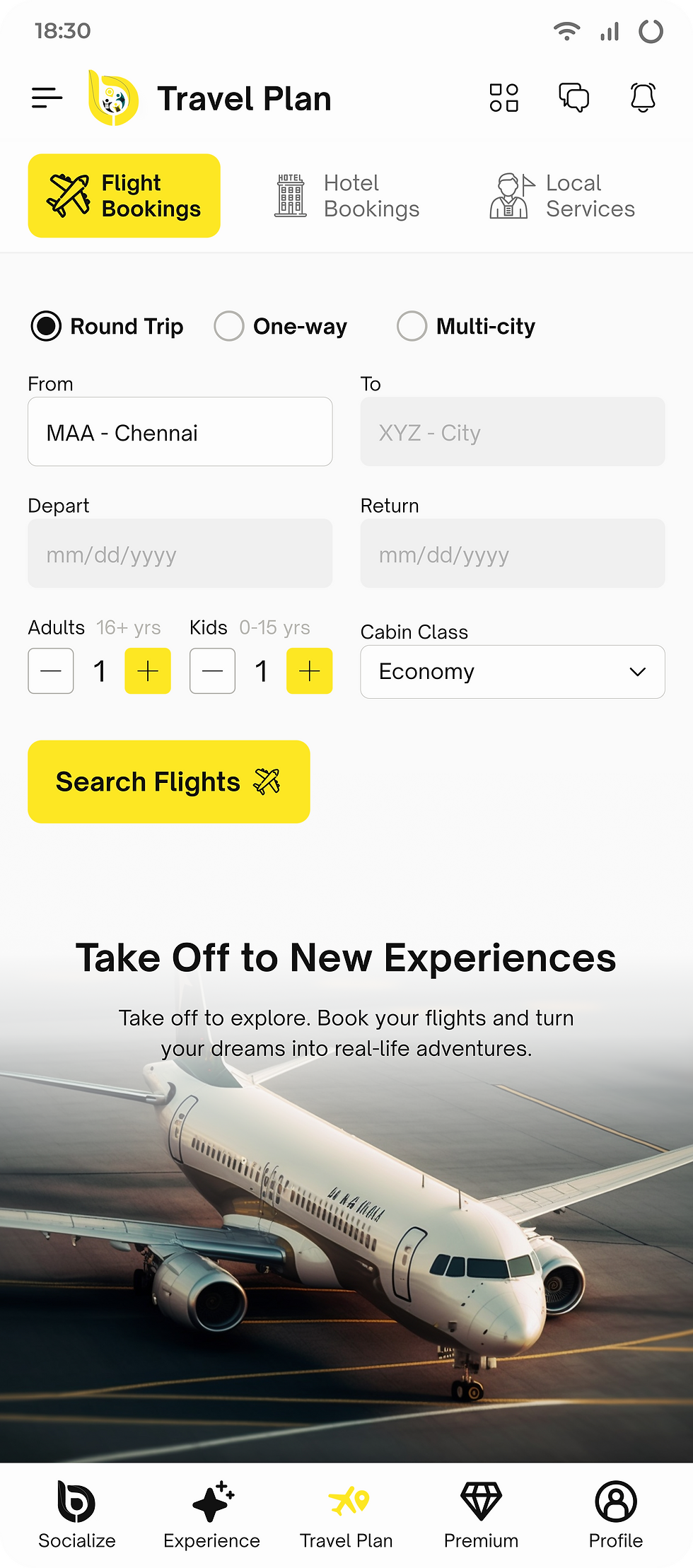Switch to Hotel Bookings tab
The image size is (693, 1568).
click(x=347, y=196)
